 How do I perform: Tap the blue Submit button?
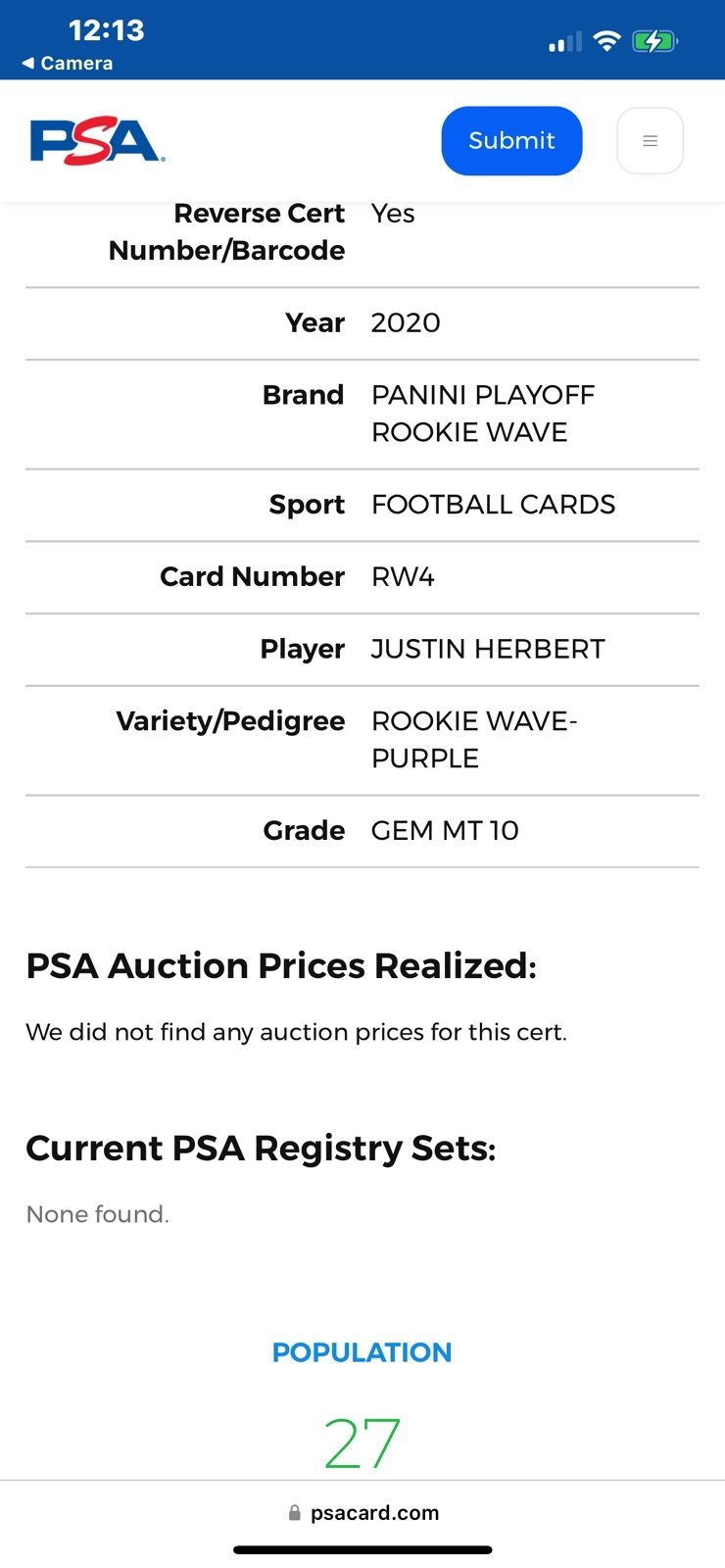pyautogui.click(x=511, y=141)
